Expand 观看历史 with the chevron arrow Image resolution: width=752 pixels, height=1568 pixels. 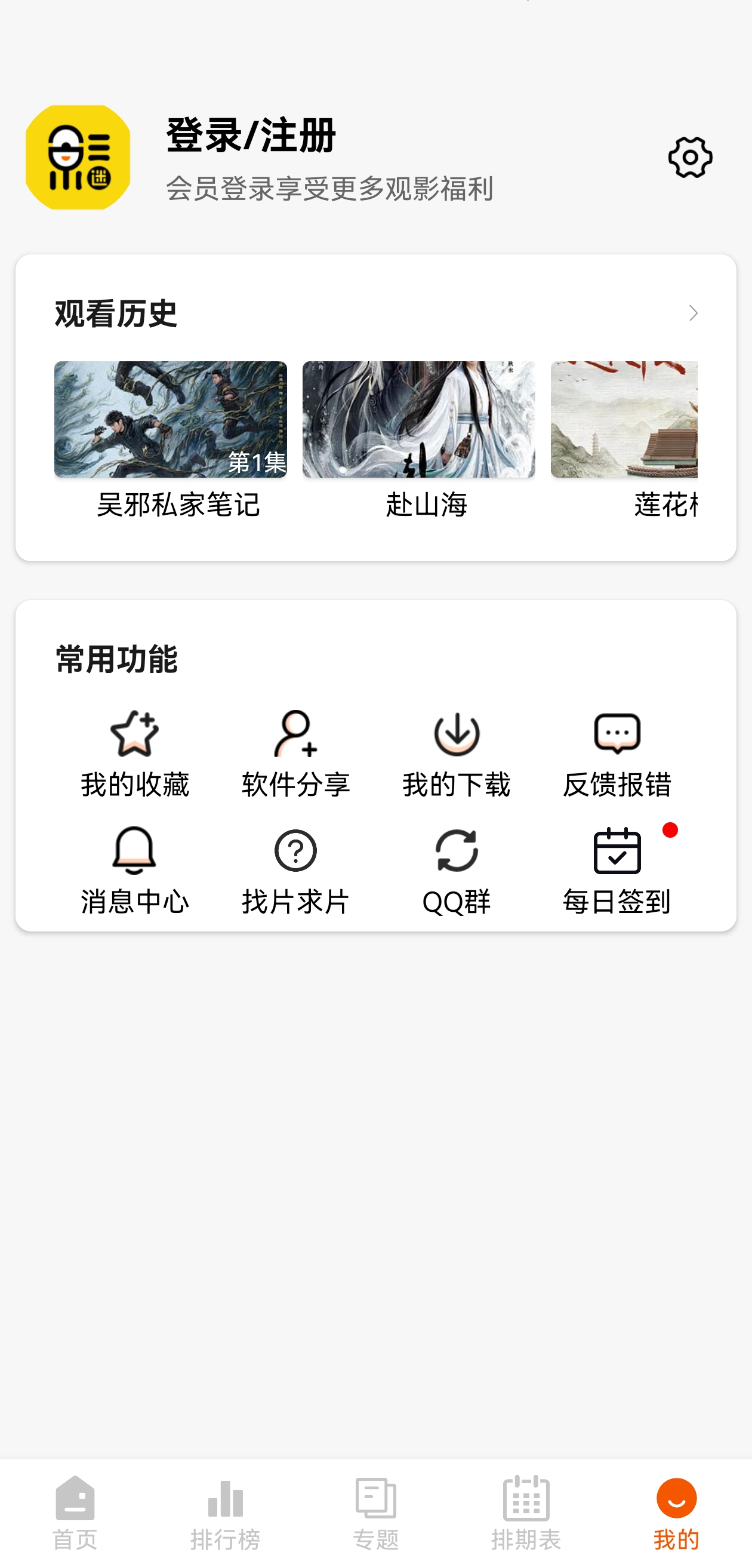tap(694, 314)
